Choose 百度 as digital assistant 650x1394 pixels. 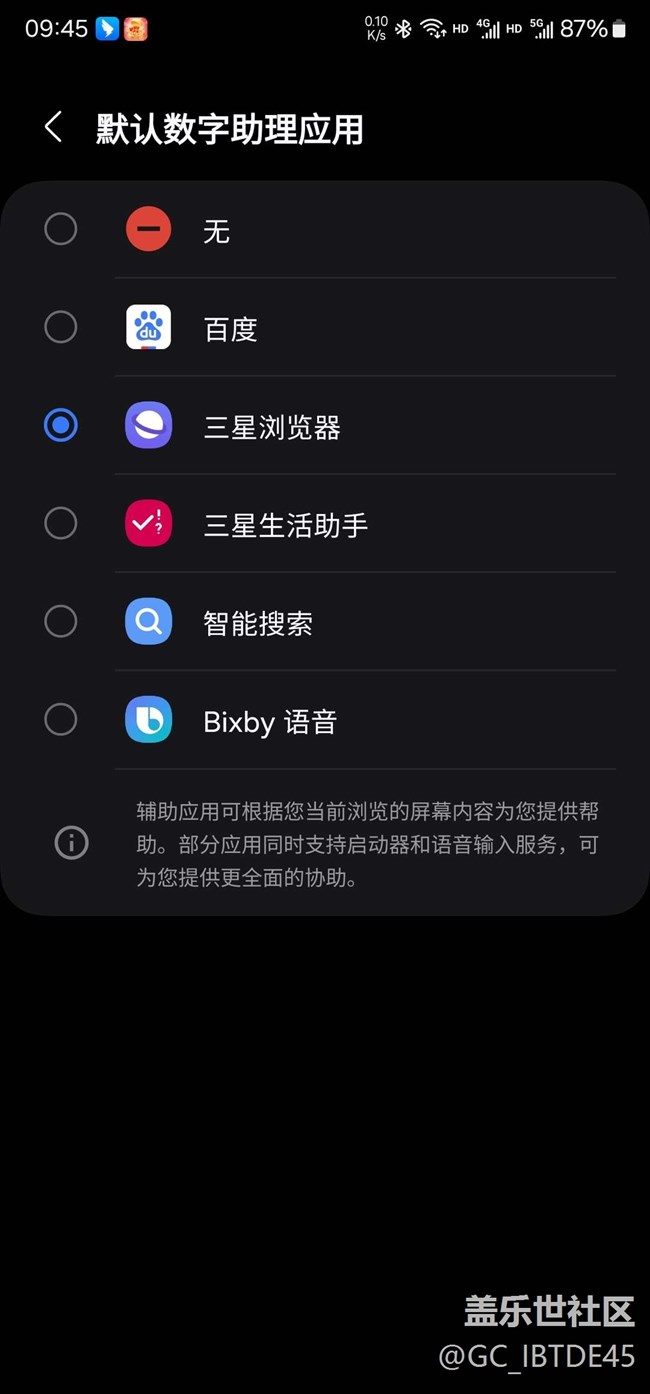click(61, 327)
